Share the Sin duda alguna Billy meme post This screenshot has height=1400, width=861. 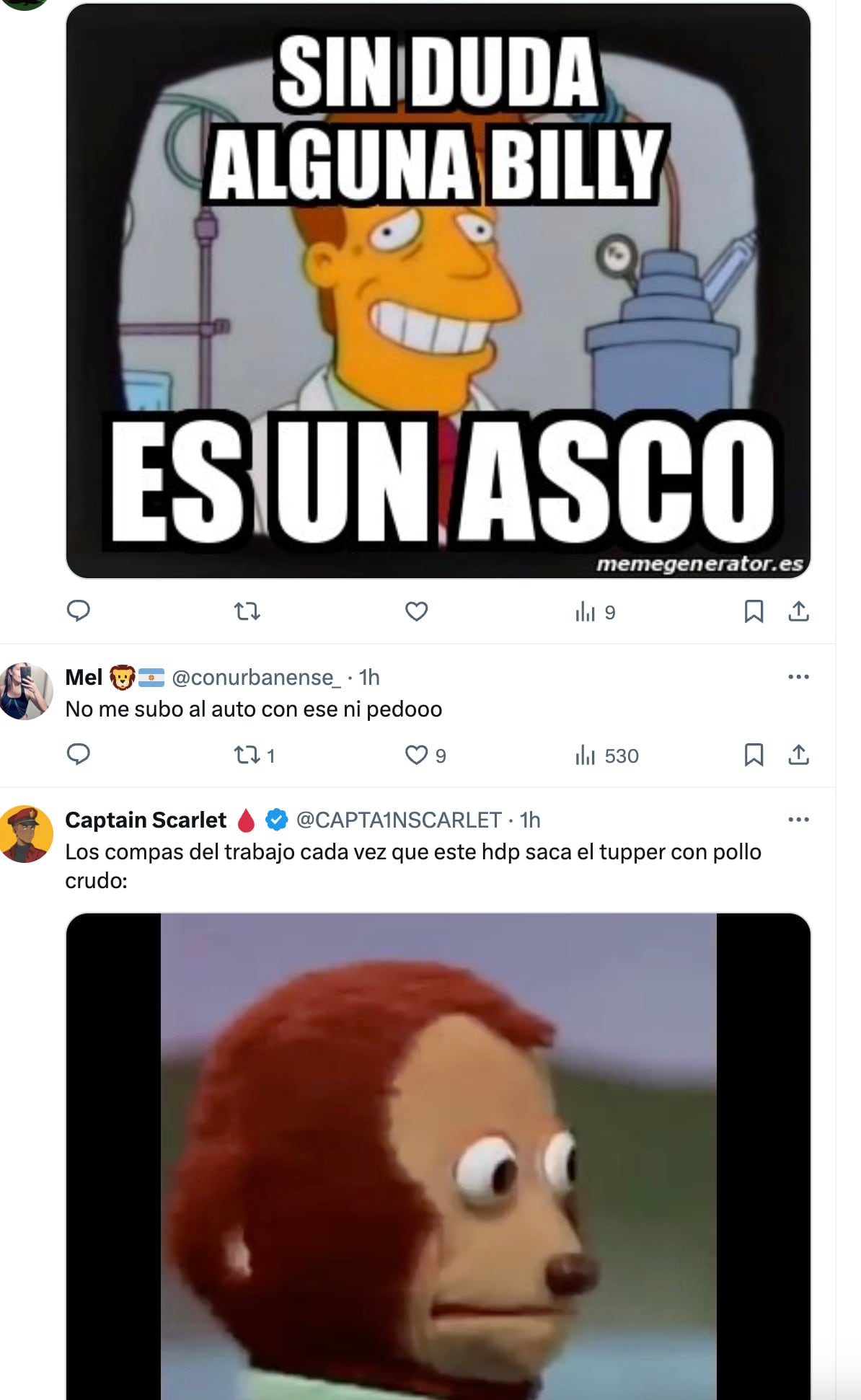(x=798, y=612)
